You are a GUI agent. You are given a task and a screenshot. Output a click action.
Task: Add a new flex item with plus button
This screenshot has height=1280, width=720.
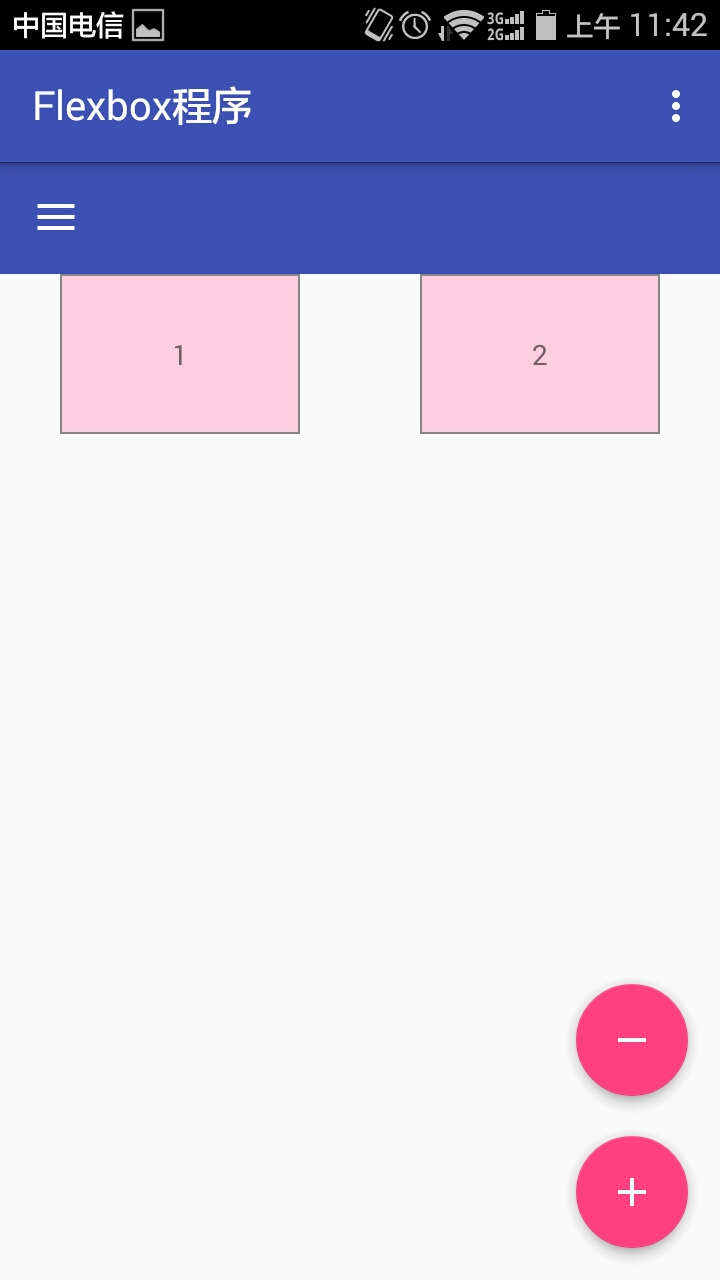point(631,1192)
